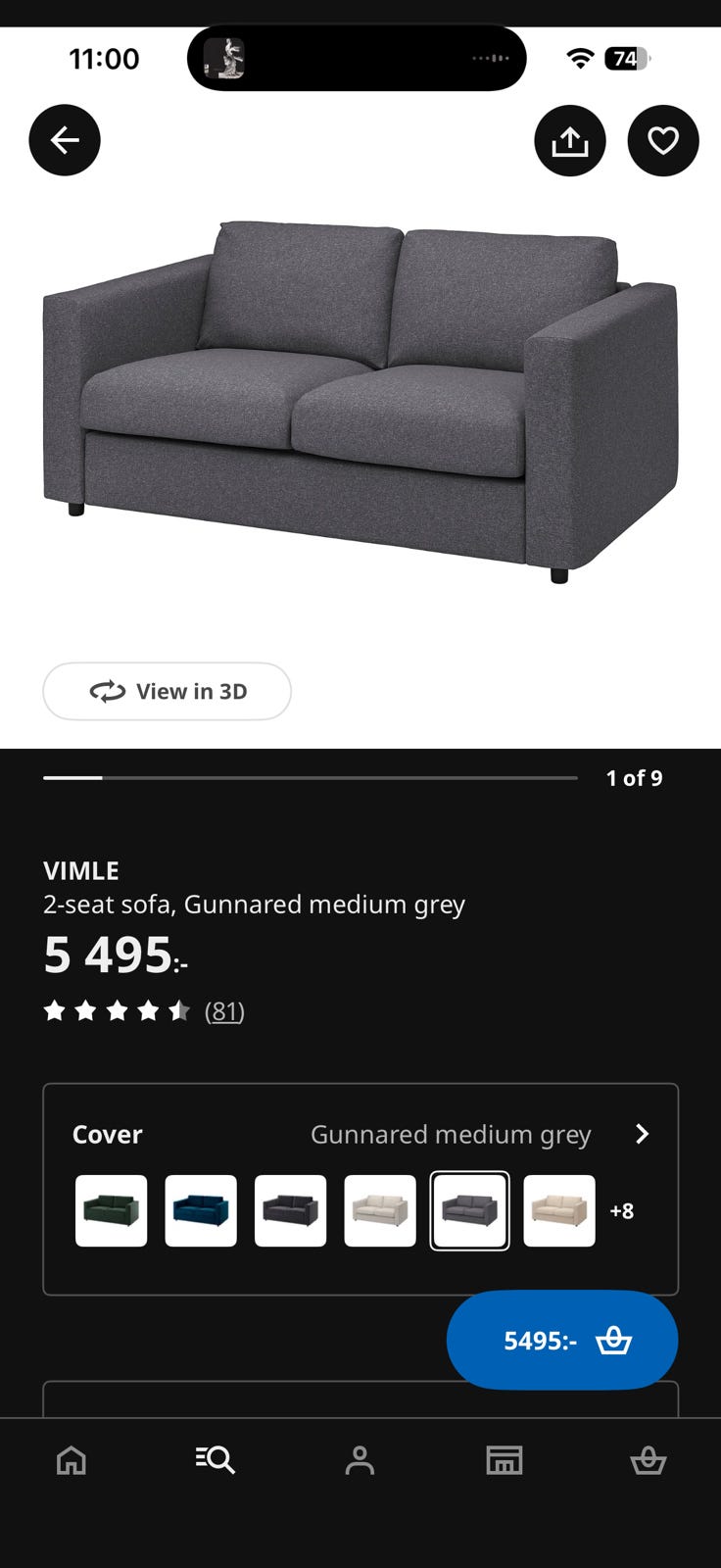Open the search tab in bottom navigation

coord(216,1460)
